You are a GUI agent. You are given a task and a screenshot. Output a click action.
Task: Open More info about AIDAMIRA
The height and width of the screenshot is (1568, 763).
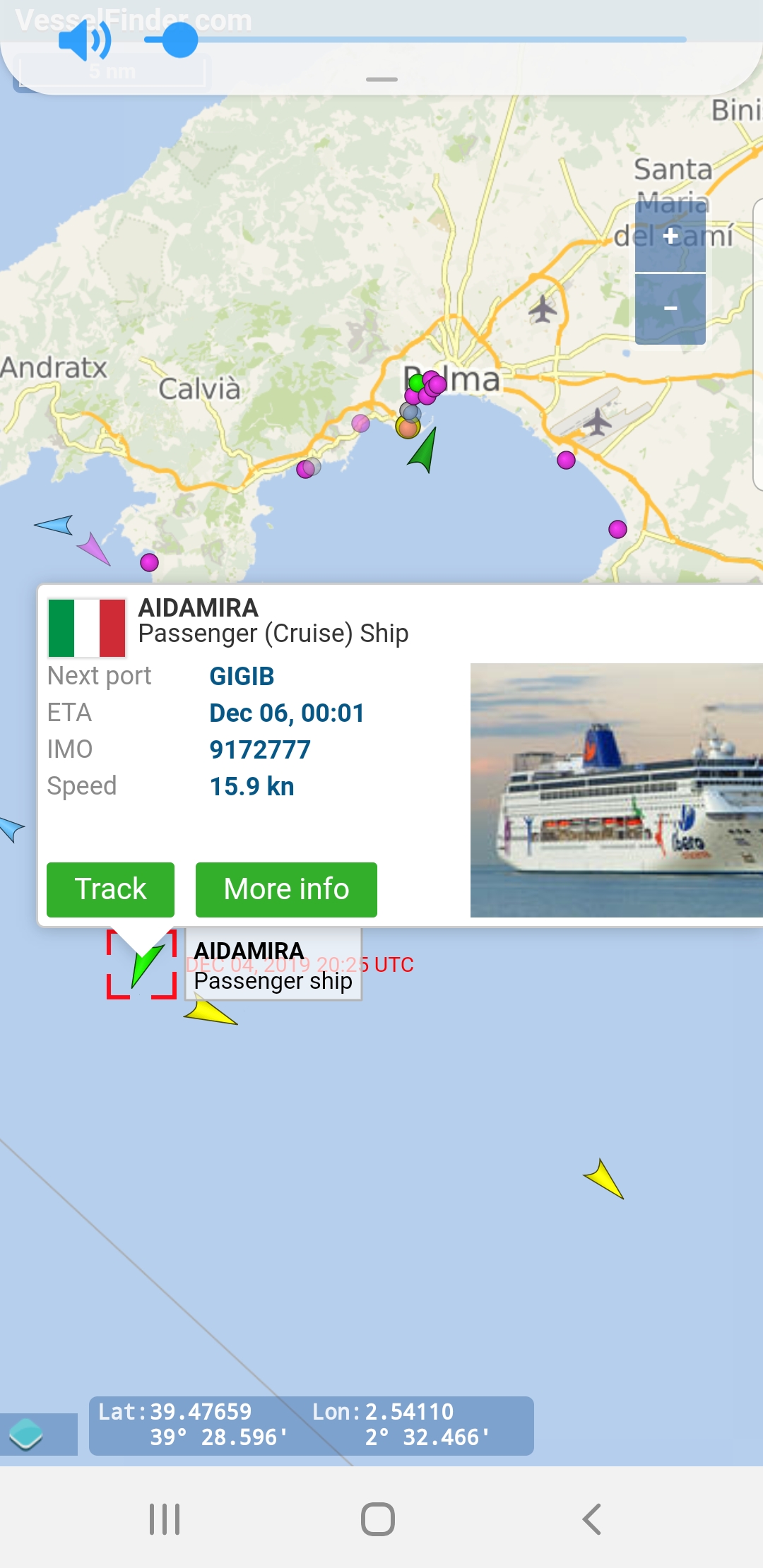click(x=286, y=889)
